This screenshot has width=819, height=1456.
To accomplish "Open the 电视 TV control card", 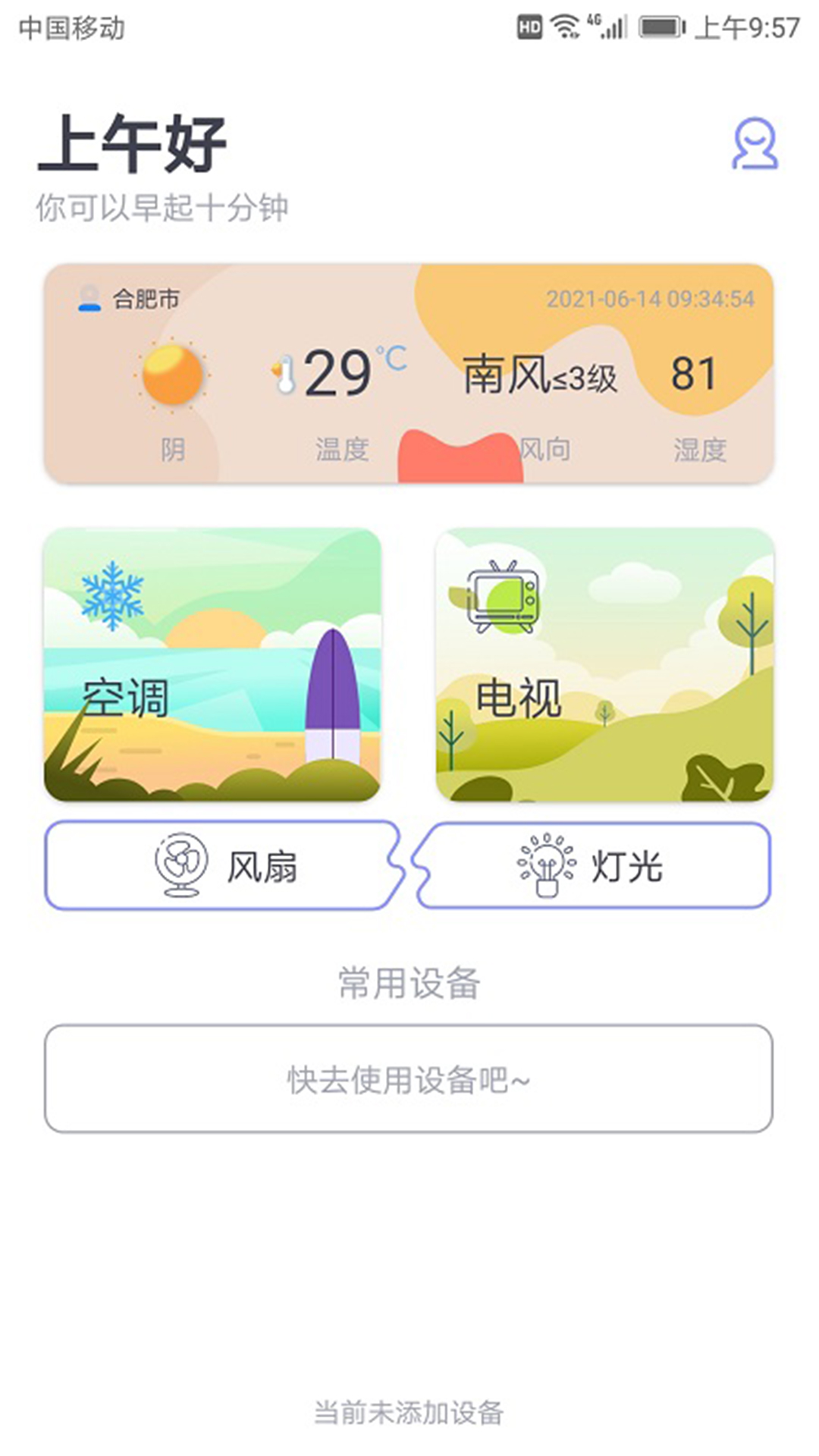I will pyautogui.click(x=604, y=664).
